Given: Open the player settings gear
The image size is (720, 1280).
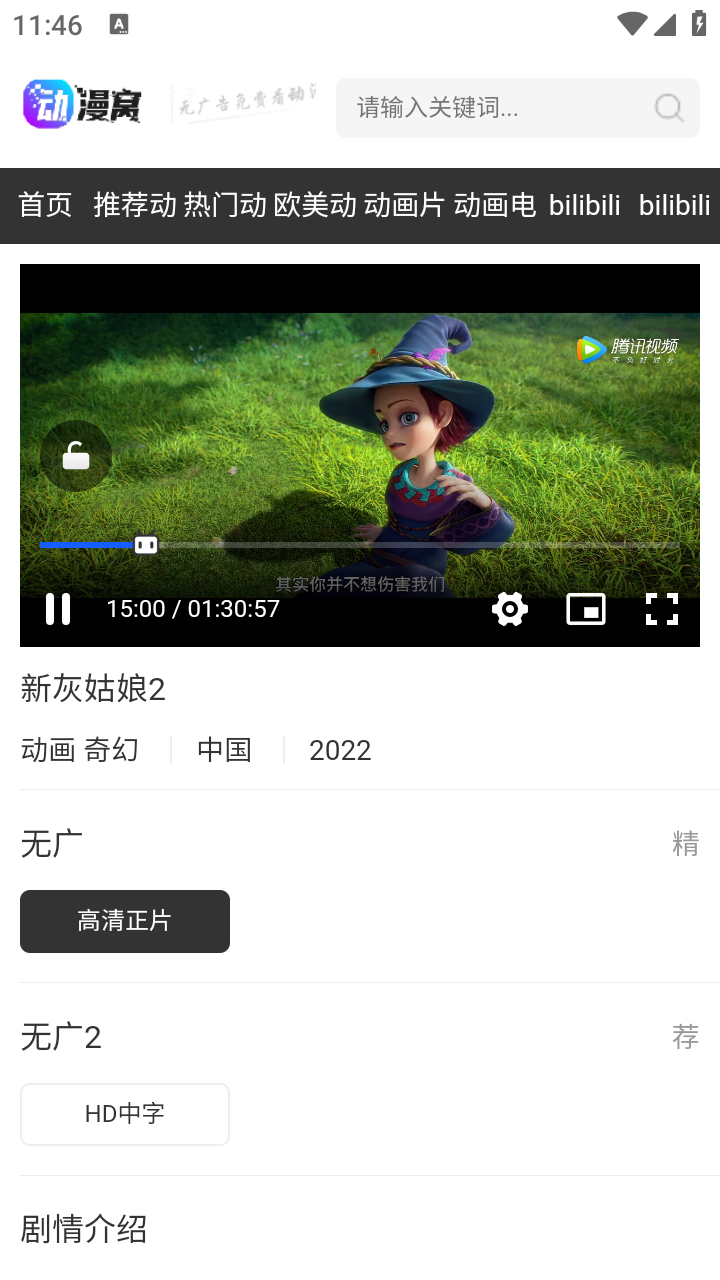Looking at the screenshot, I should pyautogui.click(x=509, y=608).
